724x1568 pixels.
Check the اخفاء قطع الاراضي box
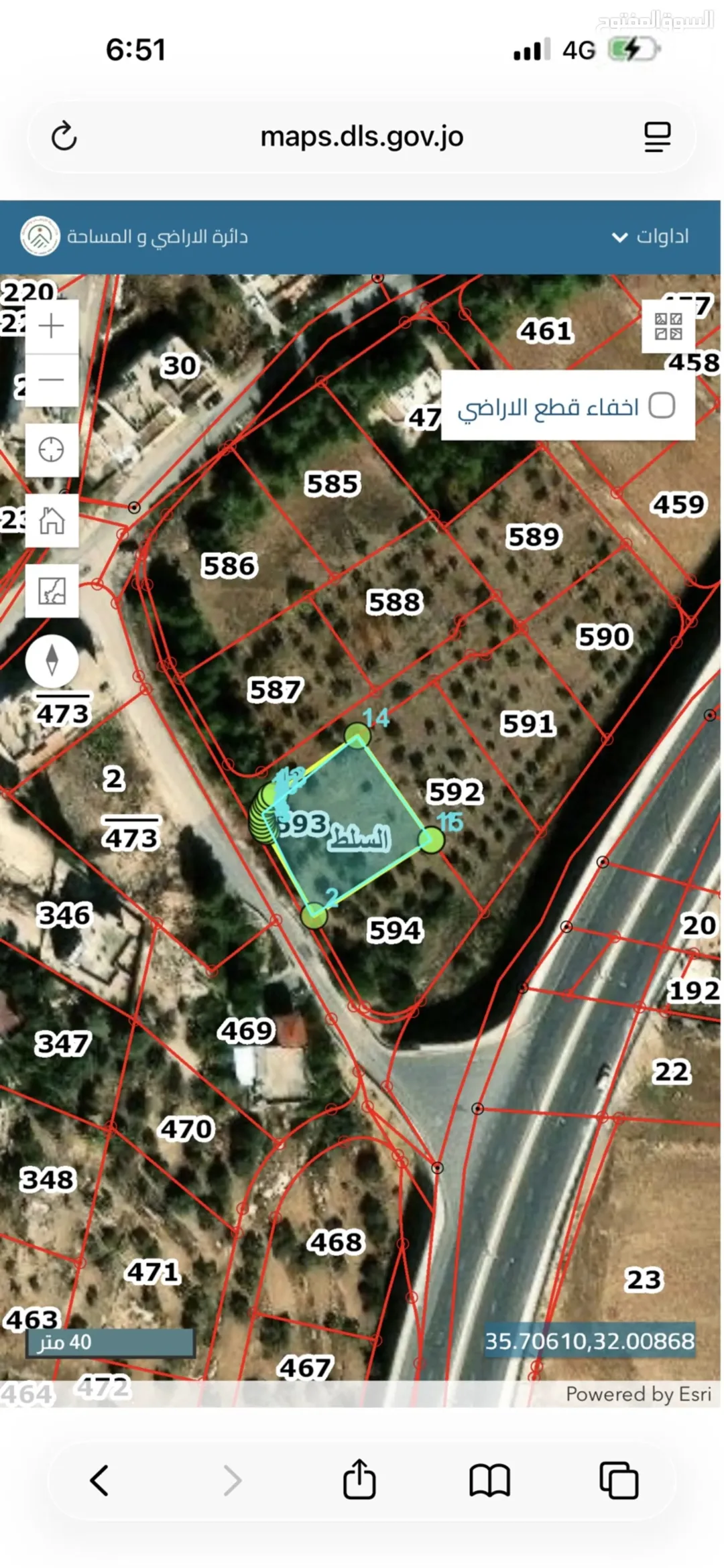(662, 405)
